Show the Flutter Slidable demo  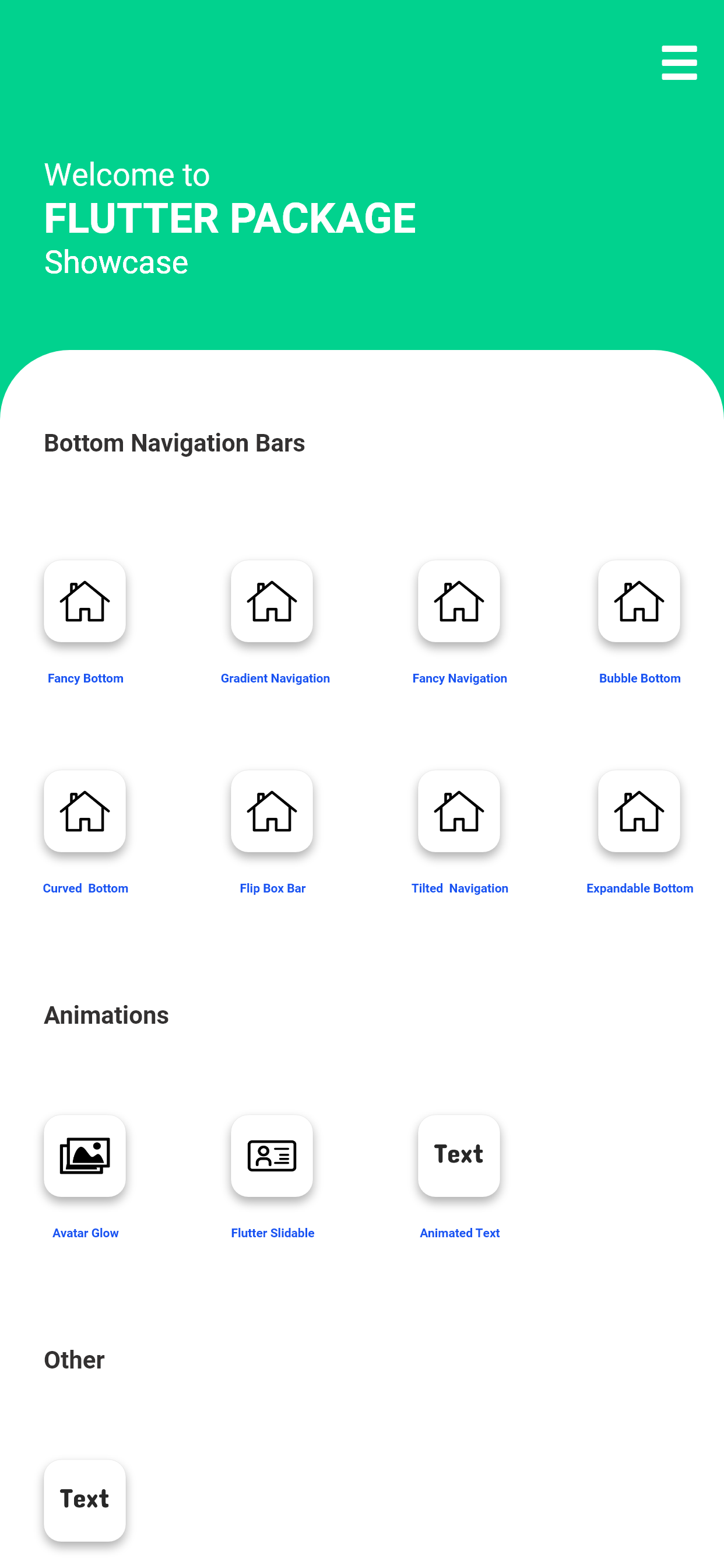click(x=271, y=1156)
